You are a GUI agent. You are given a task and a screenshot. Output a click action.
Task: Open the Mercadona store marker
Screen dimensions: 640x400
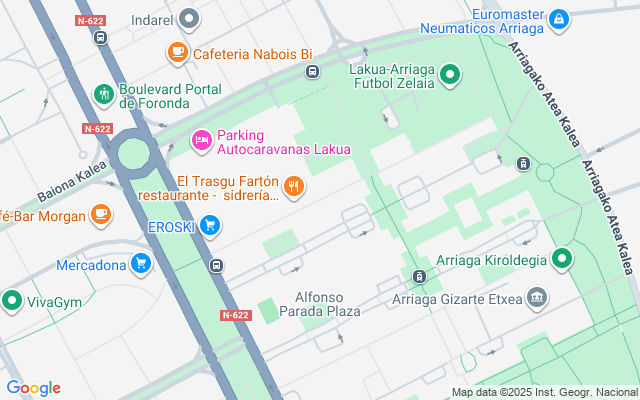pos(141,264)
